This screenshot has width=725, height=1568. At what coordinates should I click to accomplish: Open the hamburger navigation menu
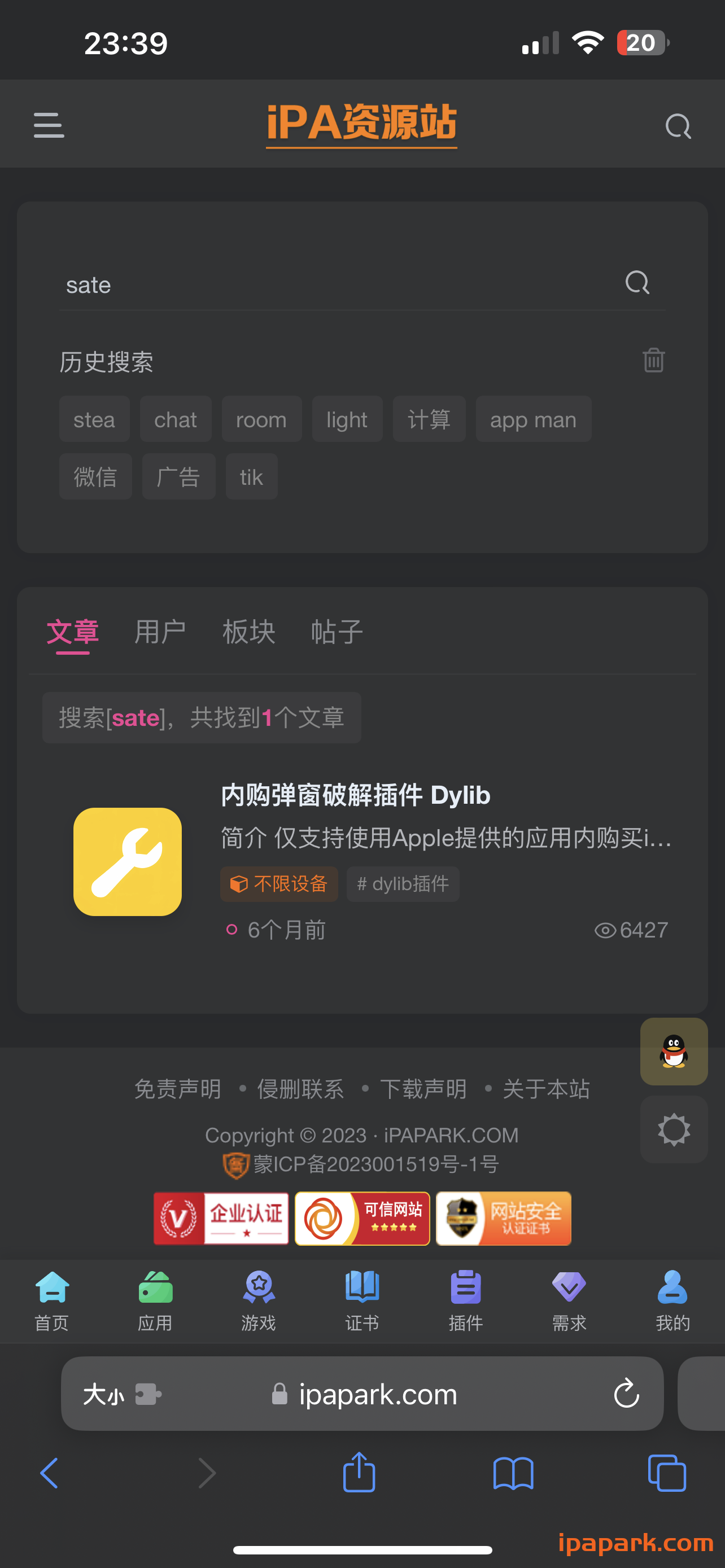pyautogui.click(x=49, y=125)
